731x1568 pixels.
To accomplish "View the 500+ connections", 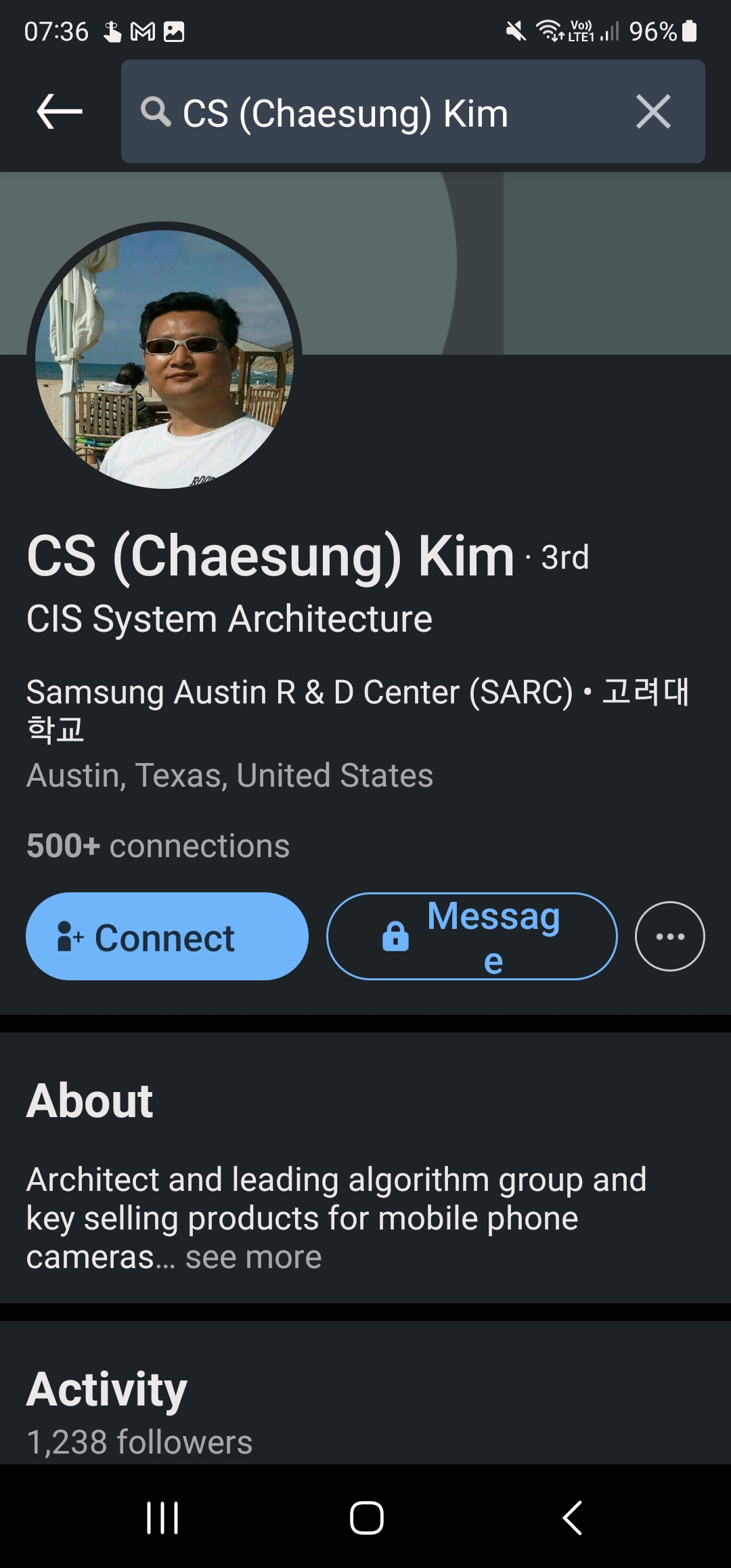I will pos(158,846).
